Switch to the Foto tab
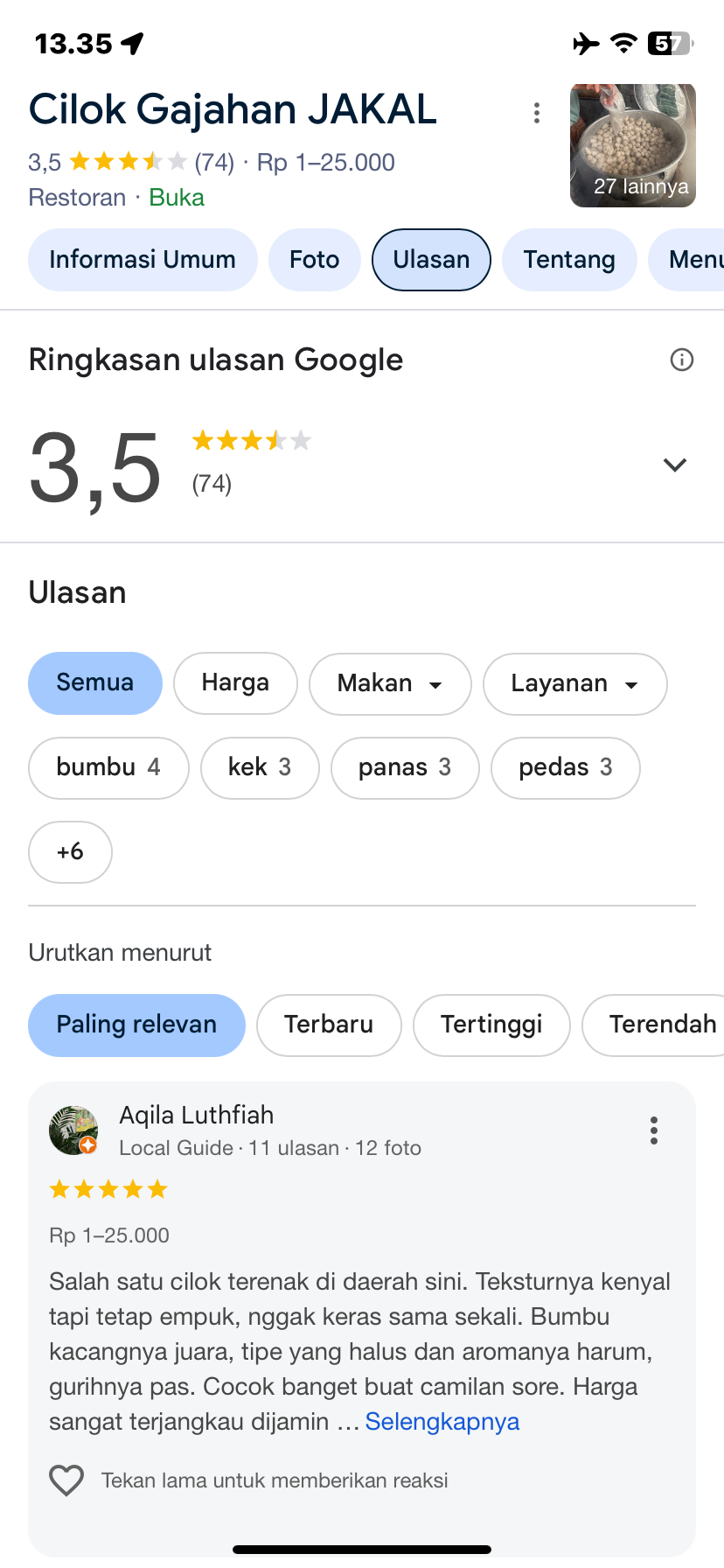 (x=314, y=260)
